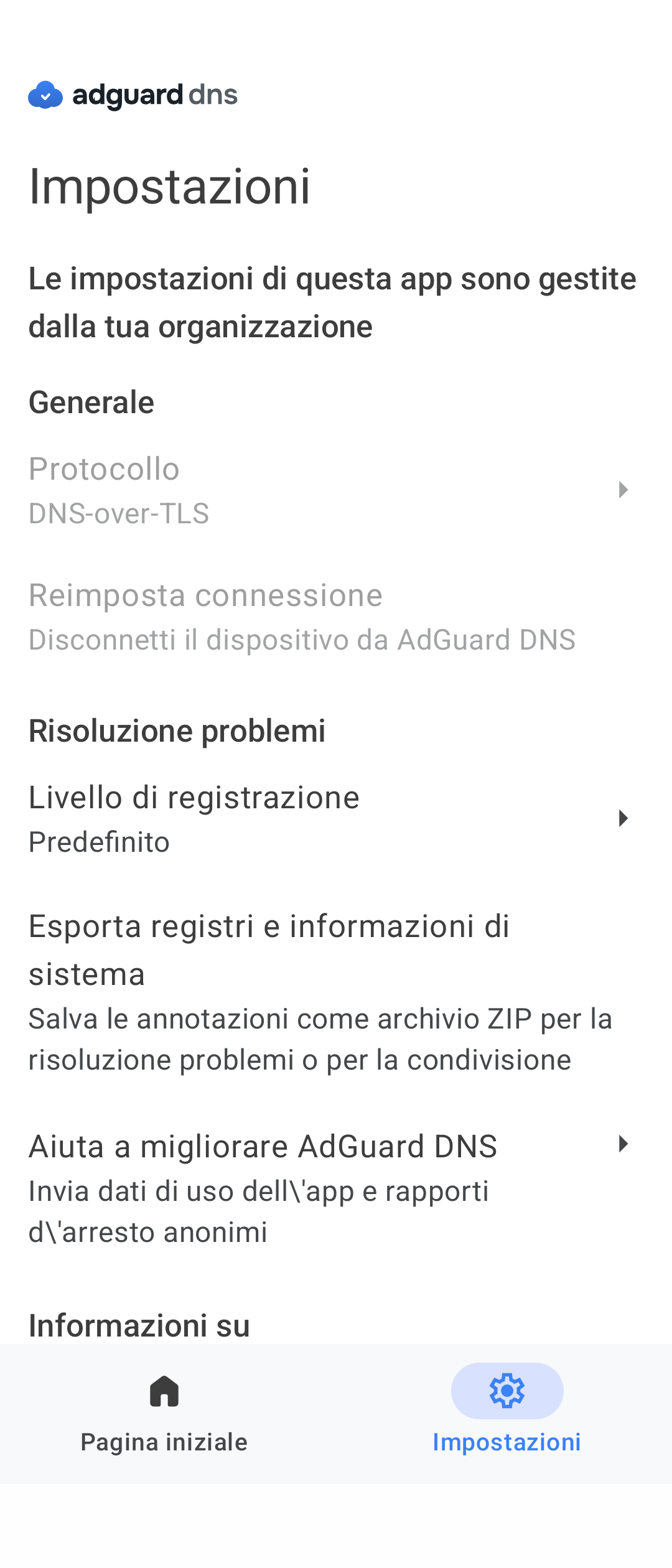The height and width of the screenshot is (1568, 672).
Task: Select the Generale section header
Action: pyautogui.click(x=91, y=401)
